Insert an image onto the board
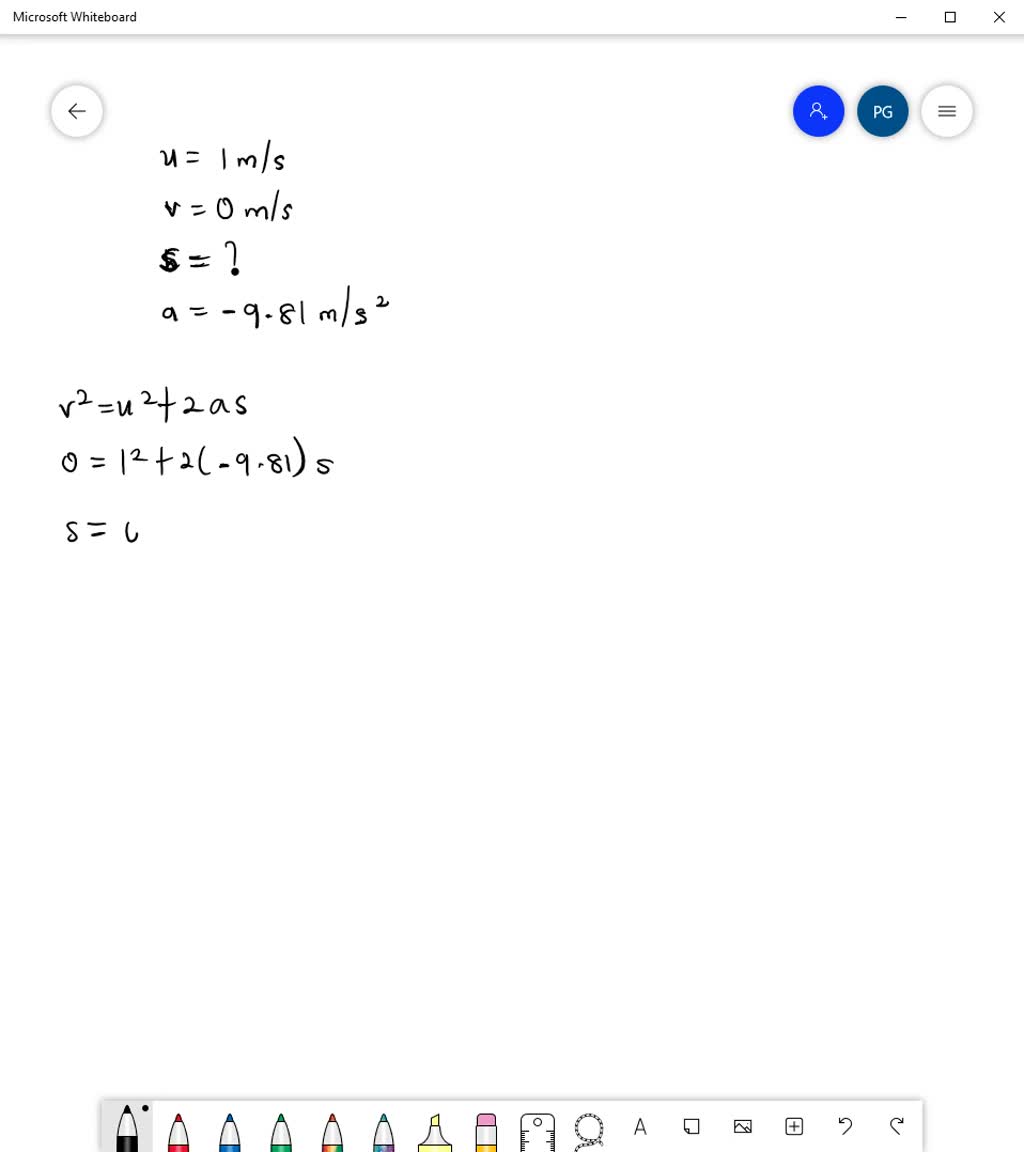The height and width of the screenshot is (1152, 1024). tap(743, 1127)
